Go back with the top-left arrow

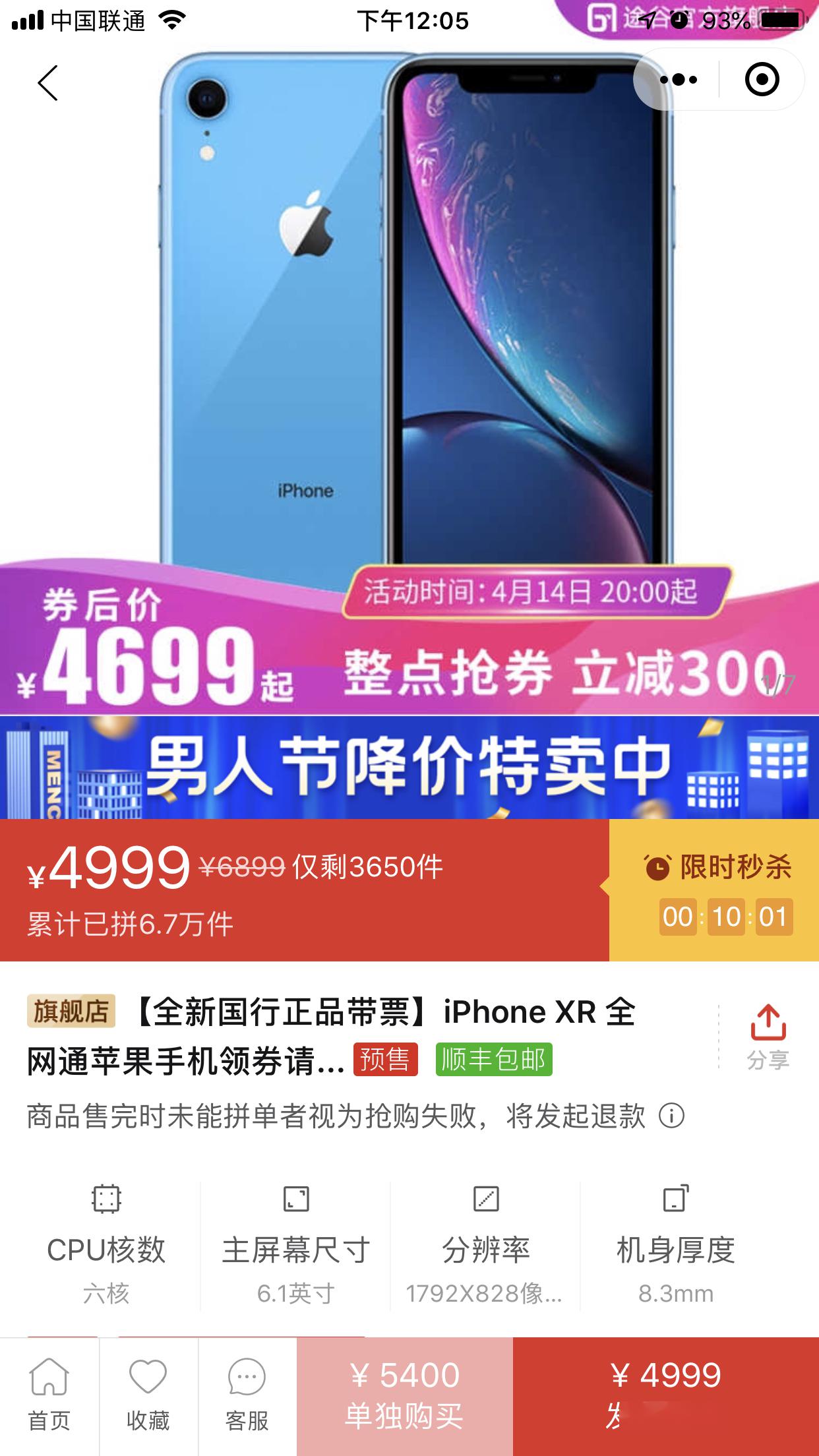click(x=47, y=83)
